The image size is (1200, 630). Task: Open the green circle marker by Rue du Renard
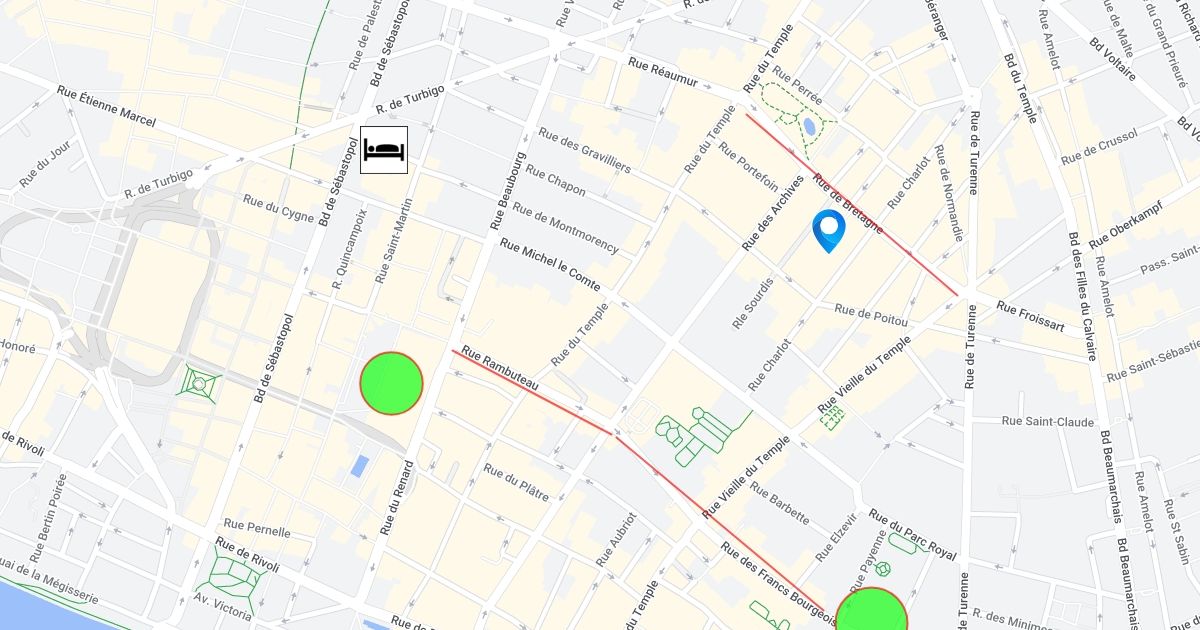click(x=392, y=383)
